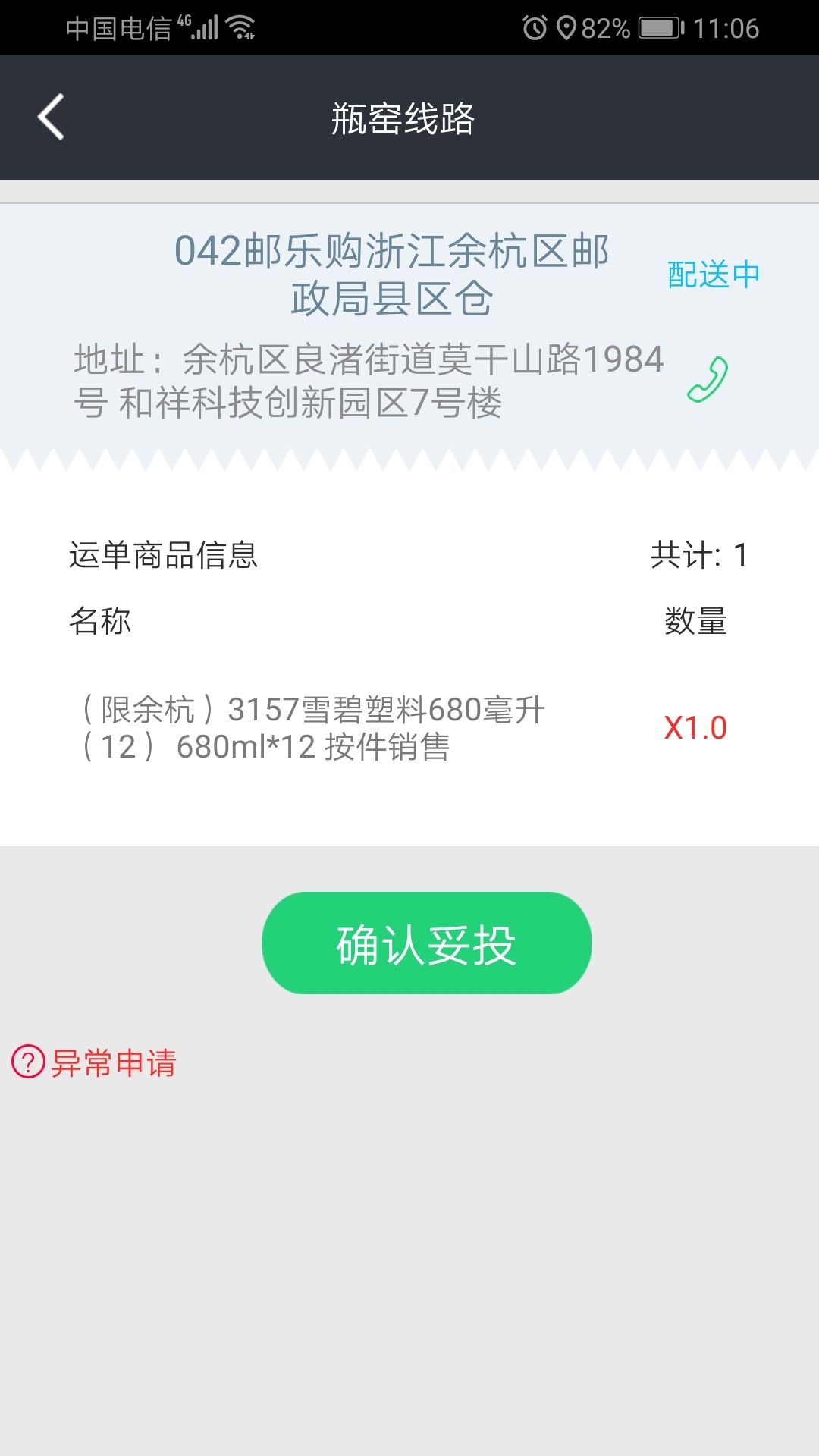Tap the back arrow to exit 瓶窑线路 page
This screenshot has width=819, height=1456.
point(50,116)
